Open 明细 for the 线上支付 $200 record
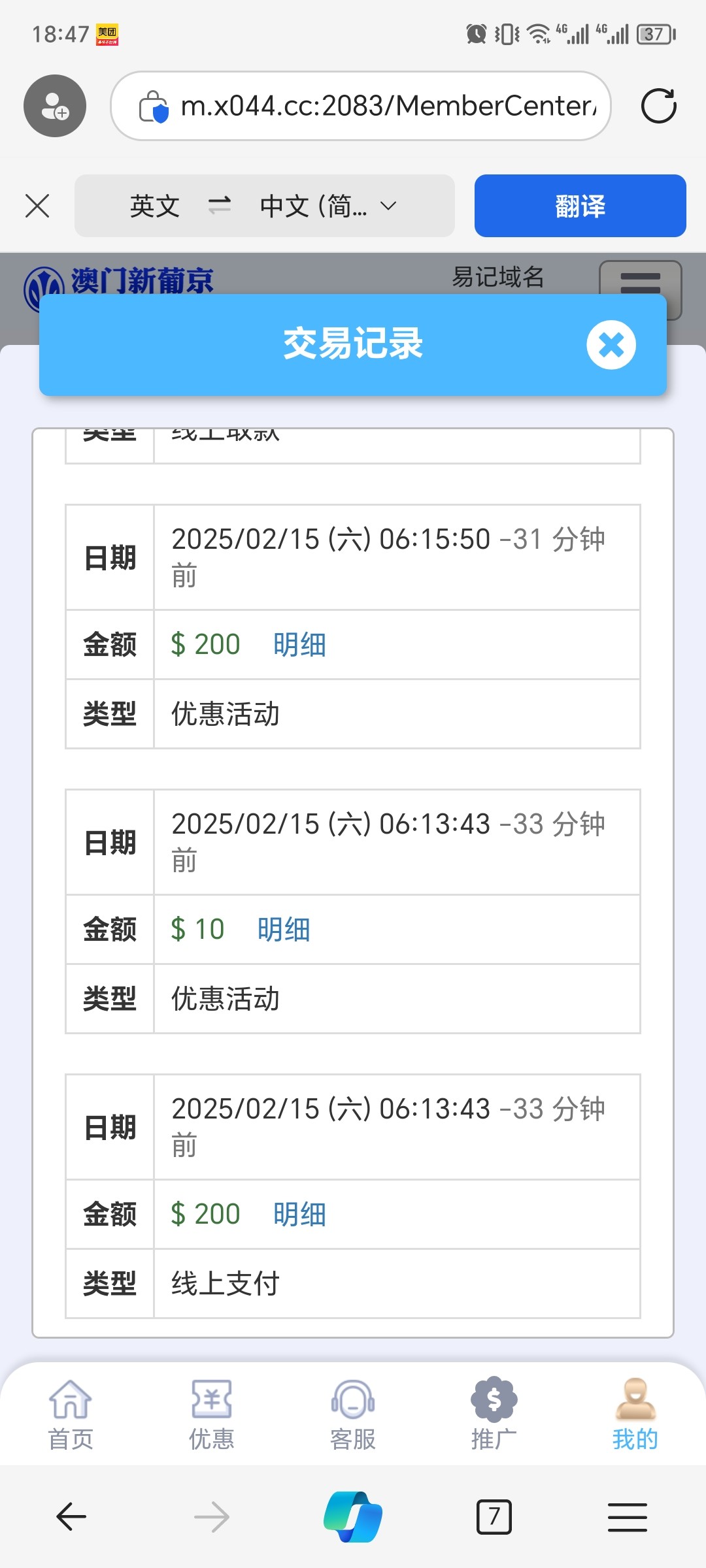The image size is (706, 1568). click(x=299, y=1215)
